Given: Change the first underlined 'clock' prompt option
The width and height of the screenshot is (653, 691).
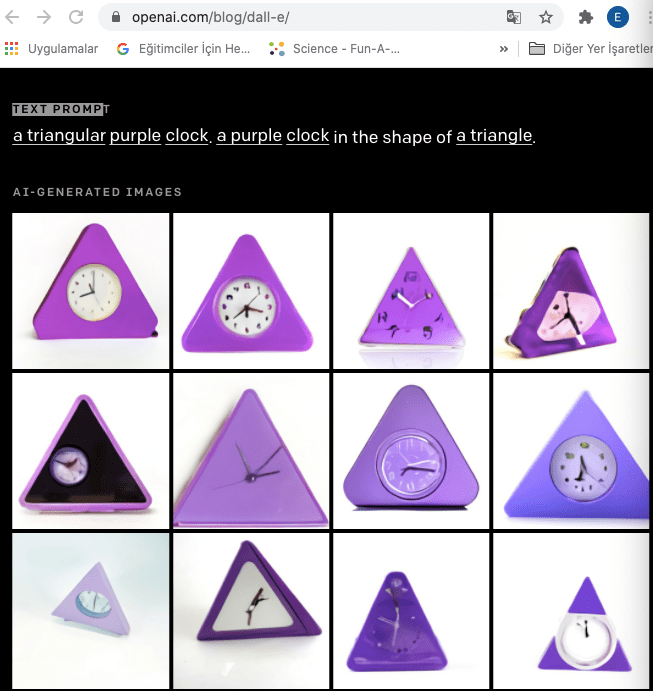Looking at the screenshot, I should click(x=187, y=135).
